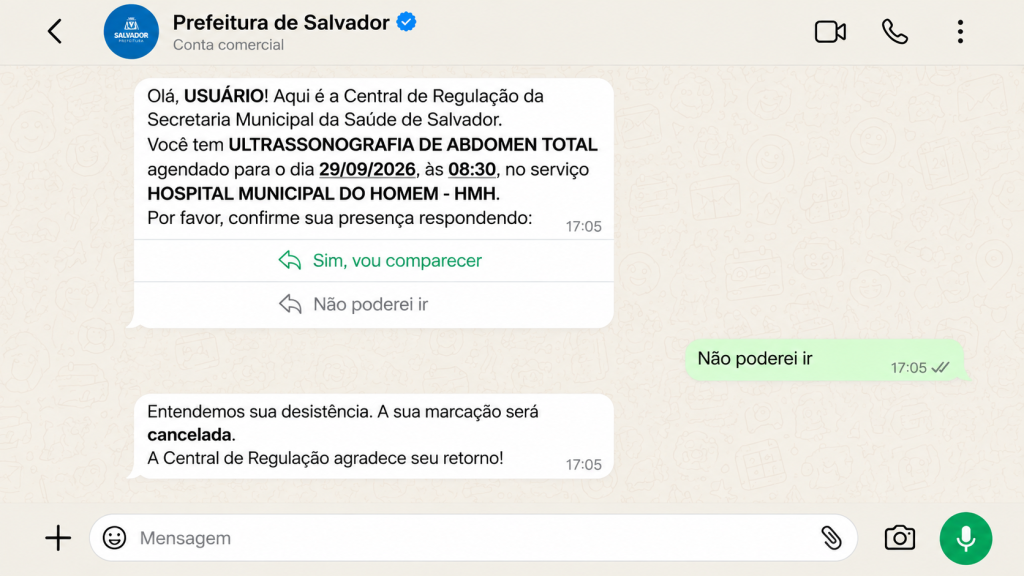This screenshot has width=1024, height=576.
Task: Open Prefeitura de Salvador profile avatar
Action: click(131, 31)
